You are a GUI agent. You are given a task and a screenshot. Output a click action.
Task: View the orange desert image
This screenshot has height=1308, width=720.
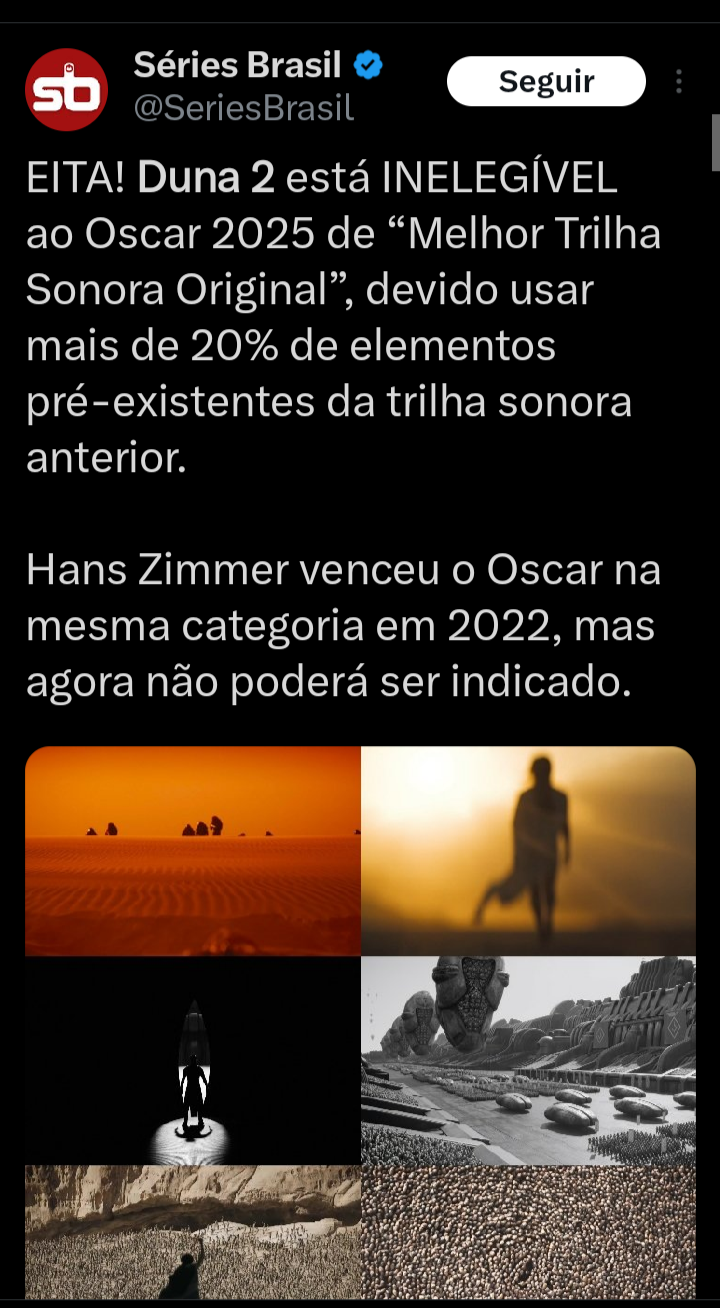193,851
